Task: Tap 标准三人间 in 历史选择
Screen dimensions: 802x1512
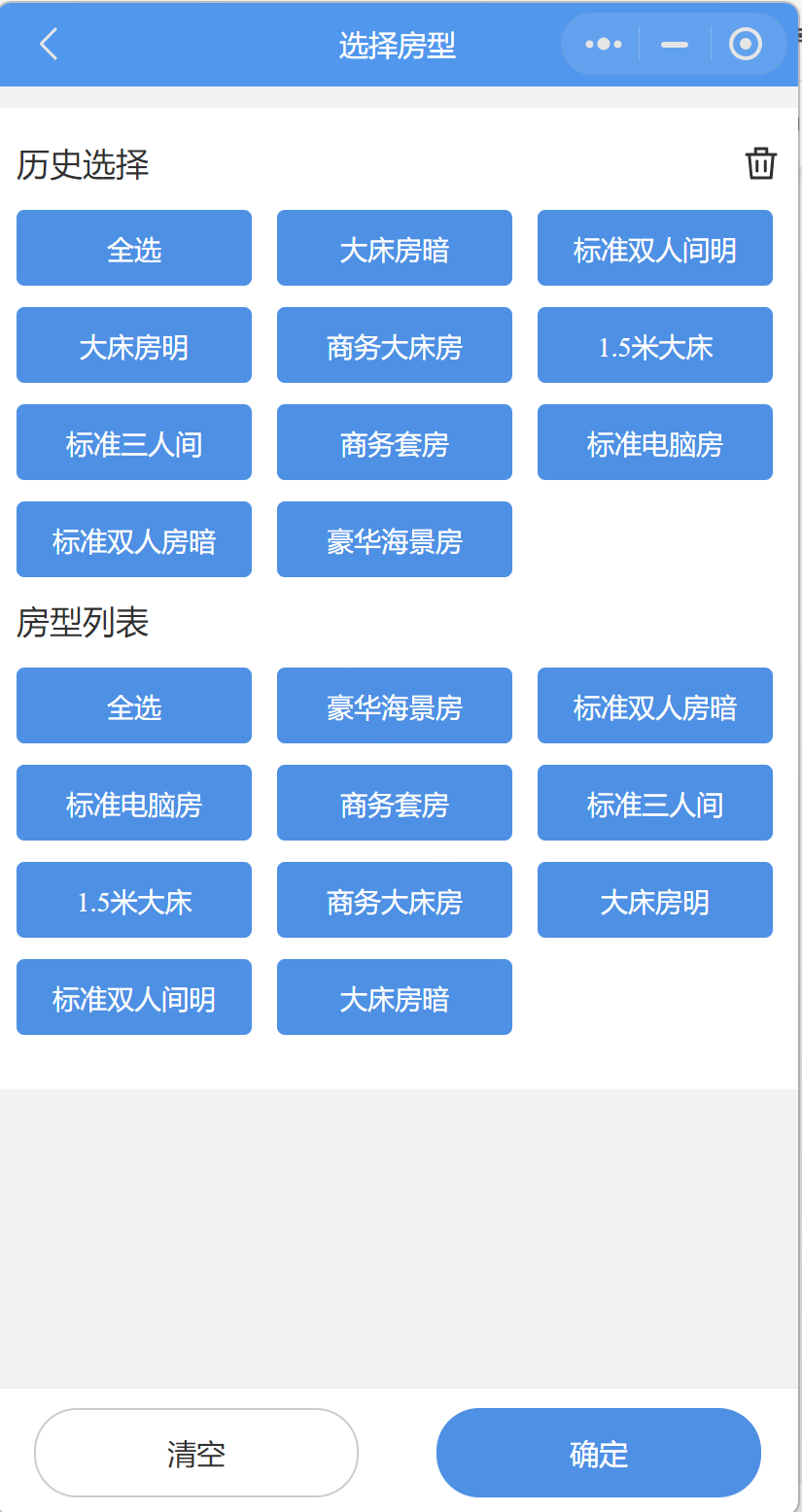Action: (x=134, y=442)
